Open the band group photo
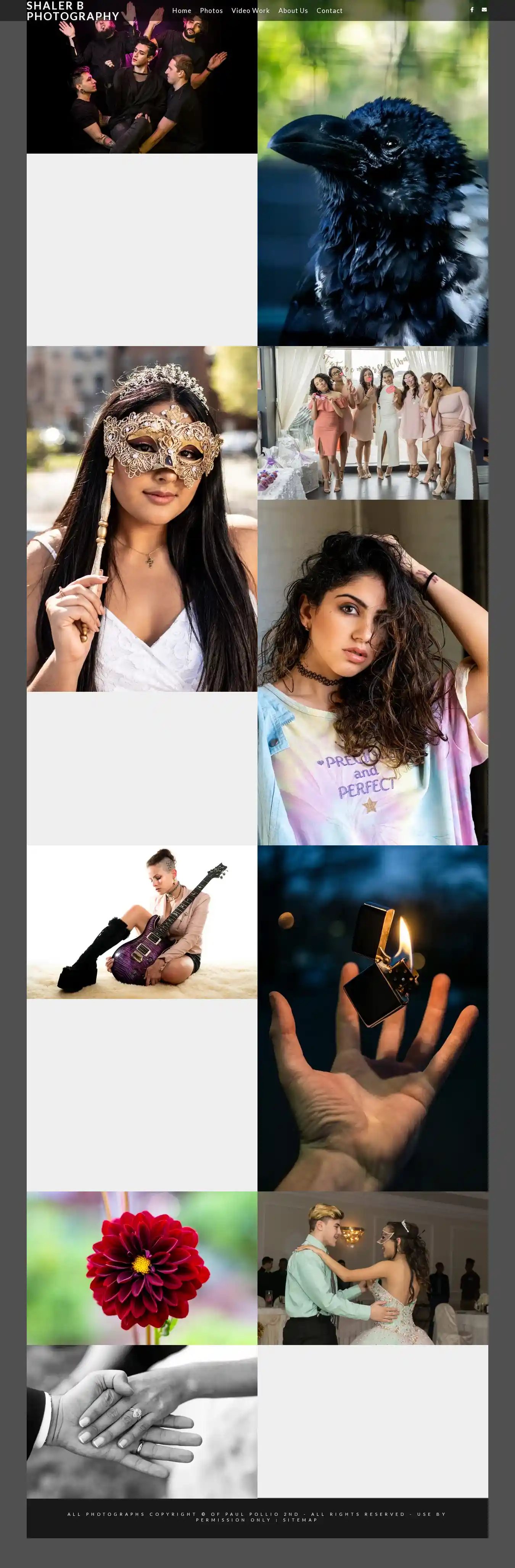 point(142,85)
